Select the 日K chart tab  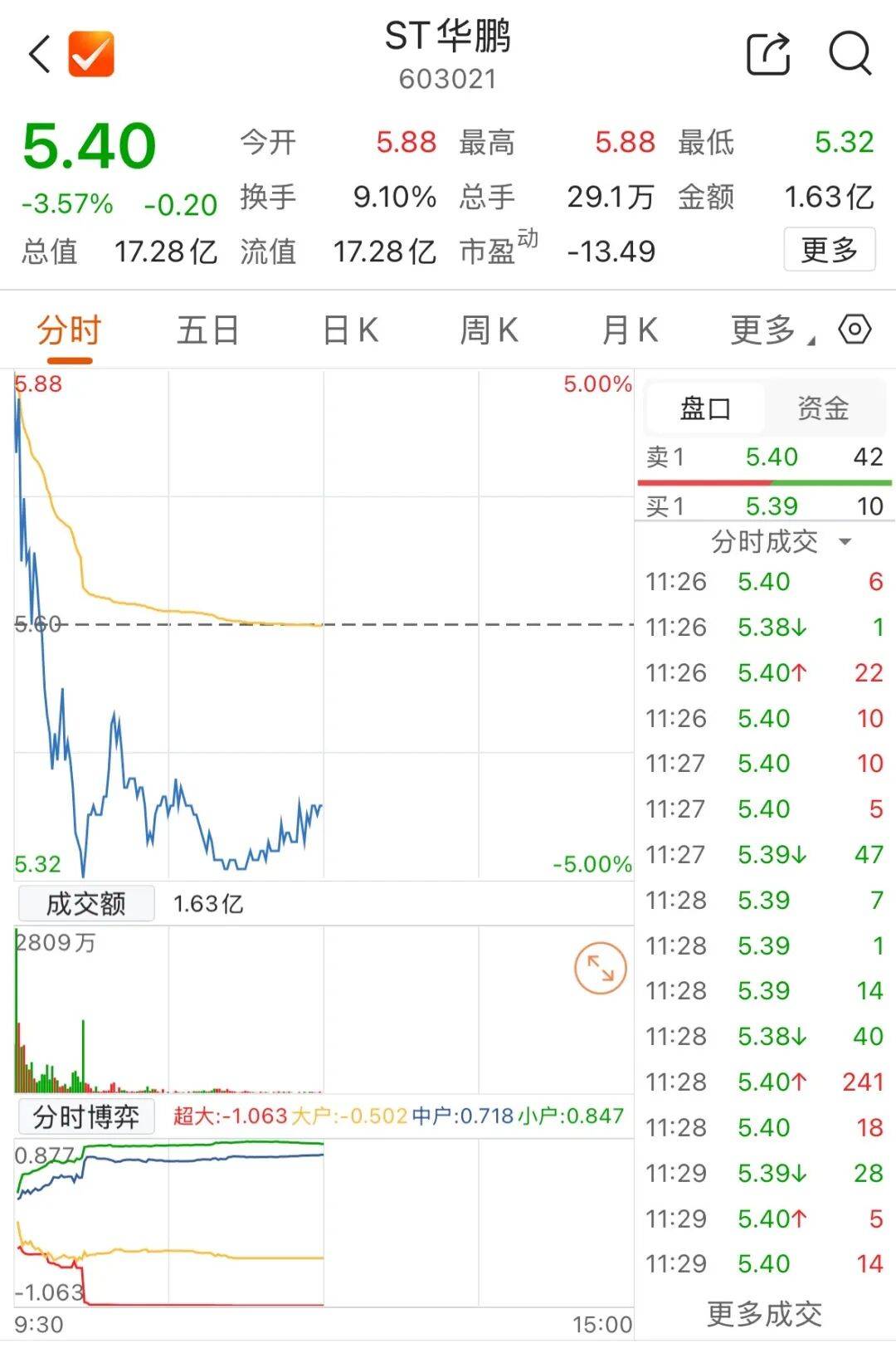(350, 330)
